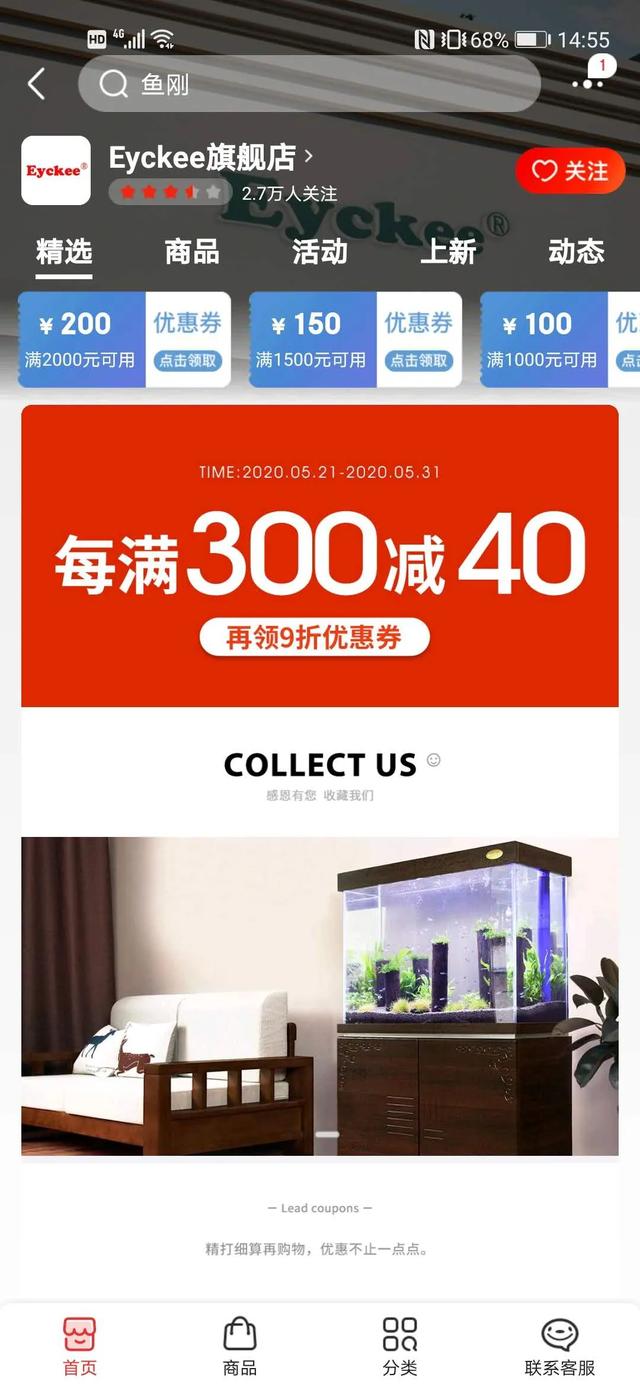This screenshot has width=640, height=1387.
Task: Go back using the top-left arrow
Action: [37, 84]
